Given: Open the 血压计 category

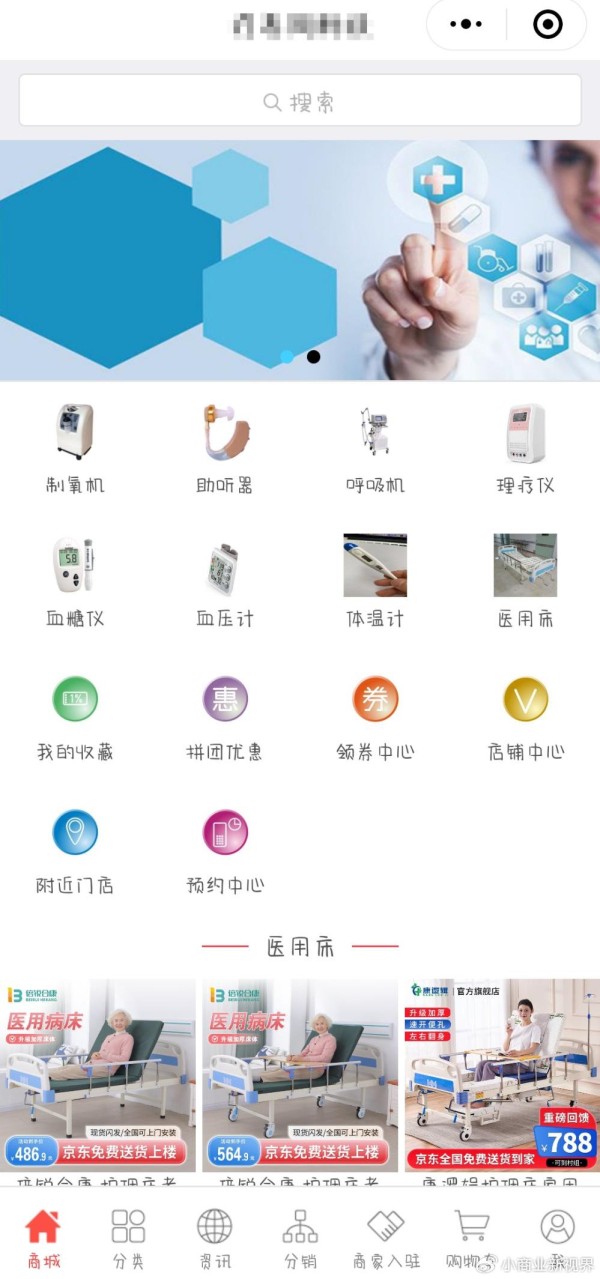Looking at the screenshot, I should coord(225,580).
